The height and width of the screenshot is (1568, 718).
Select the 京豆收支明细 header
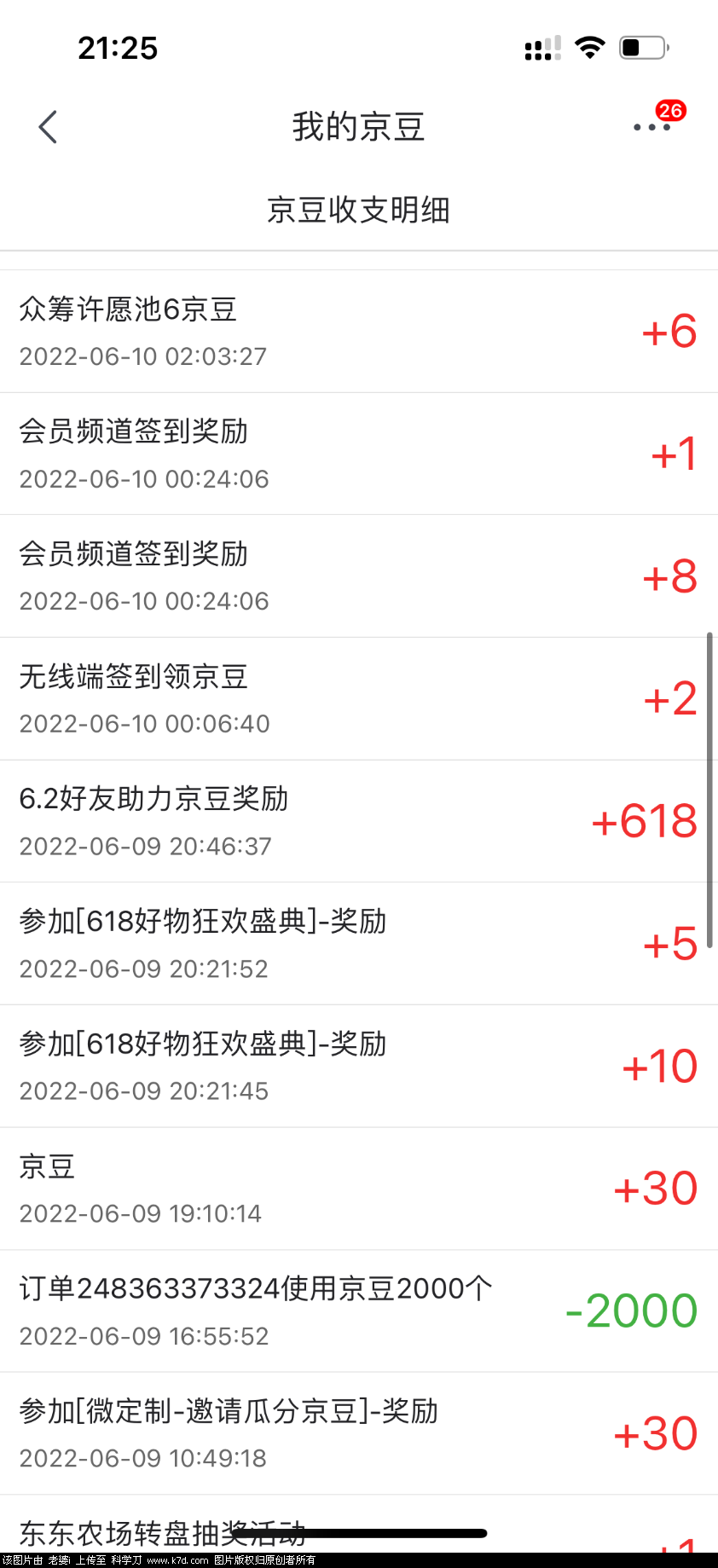[x=358, y=210]
